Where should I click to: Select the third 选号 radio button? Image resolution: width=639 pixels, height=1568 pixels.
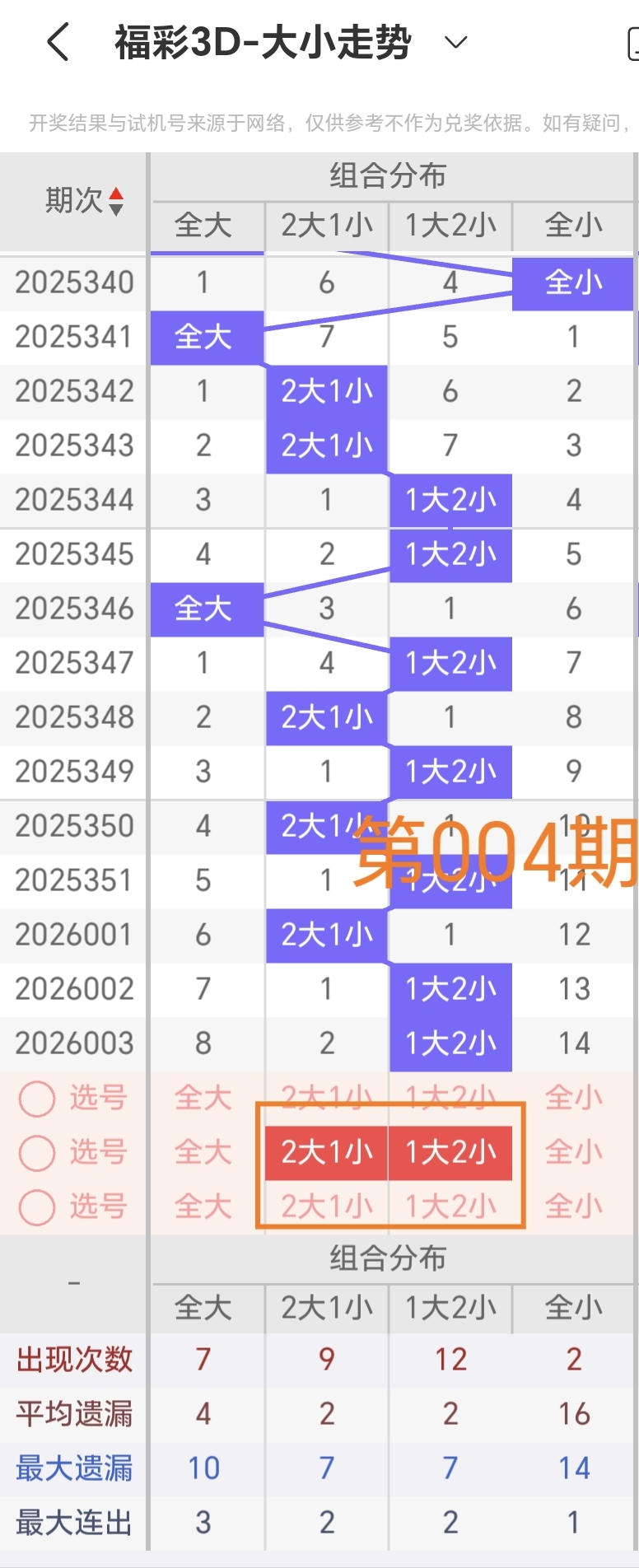pyautogui.click(x=36, y=1206)
